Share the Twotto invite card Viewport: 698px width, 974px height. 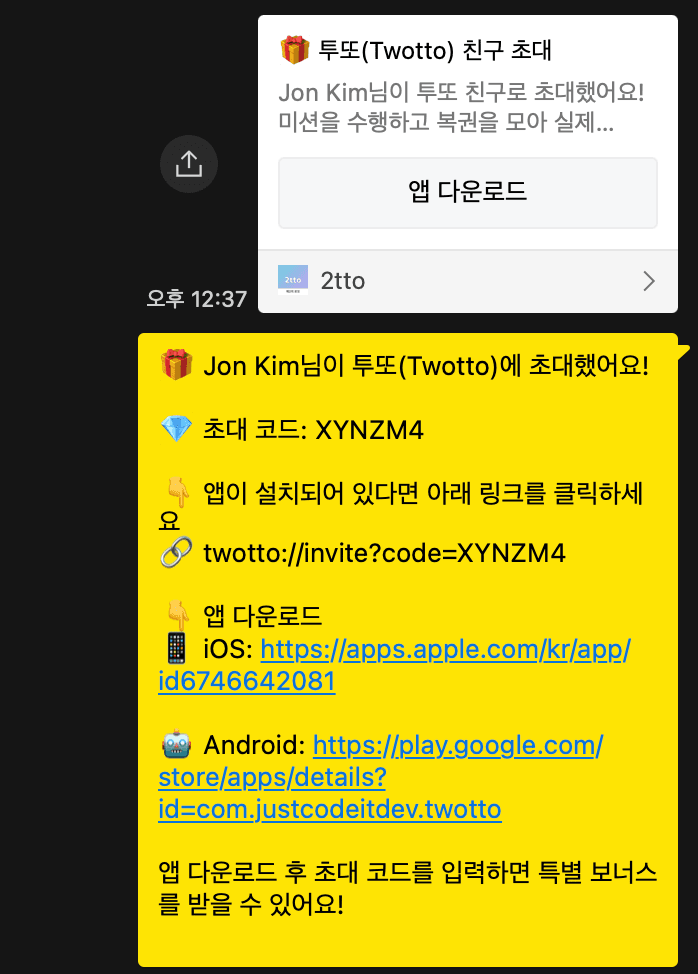point(189,163)
